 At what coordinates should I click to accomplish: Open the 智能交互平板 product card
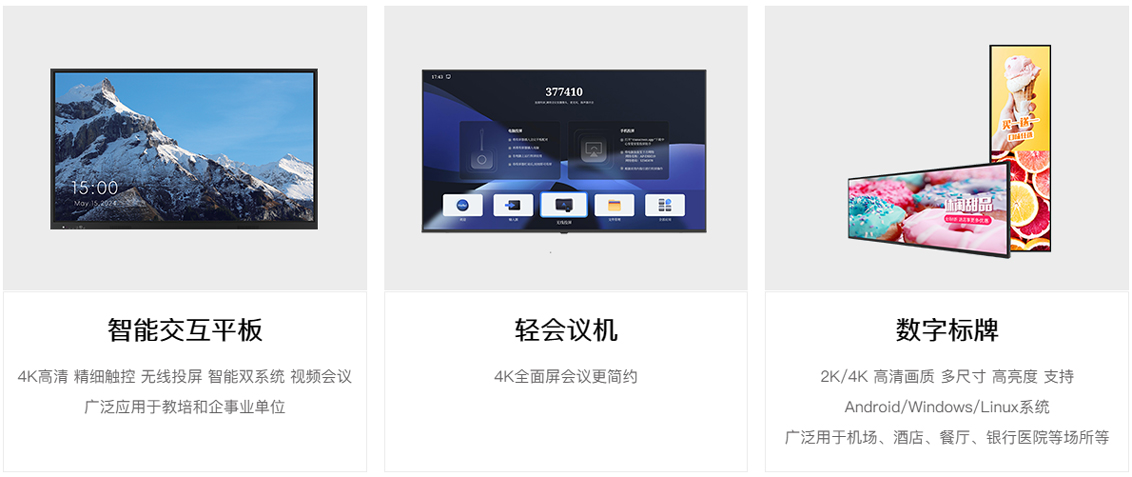pos(185,330)
